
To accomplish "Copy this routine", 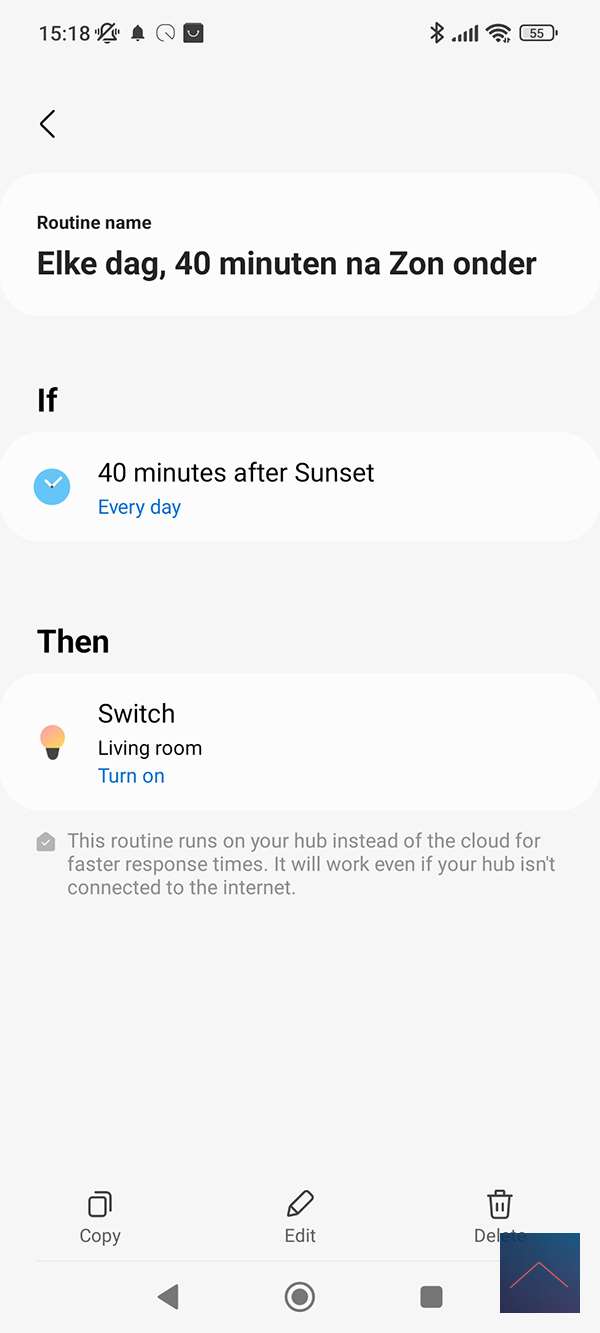I will 100,1216.
